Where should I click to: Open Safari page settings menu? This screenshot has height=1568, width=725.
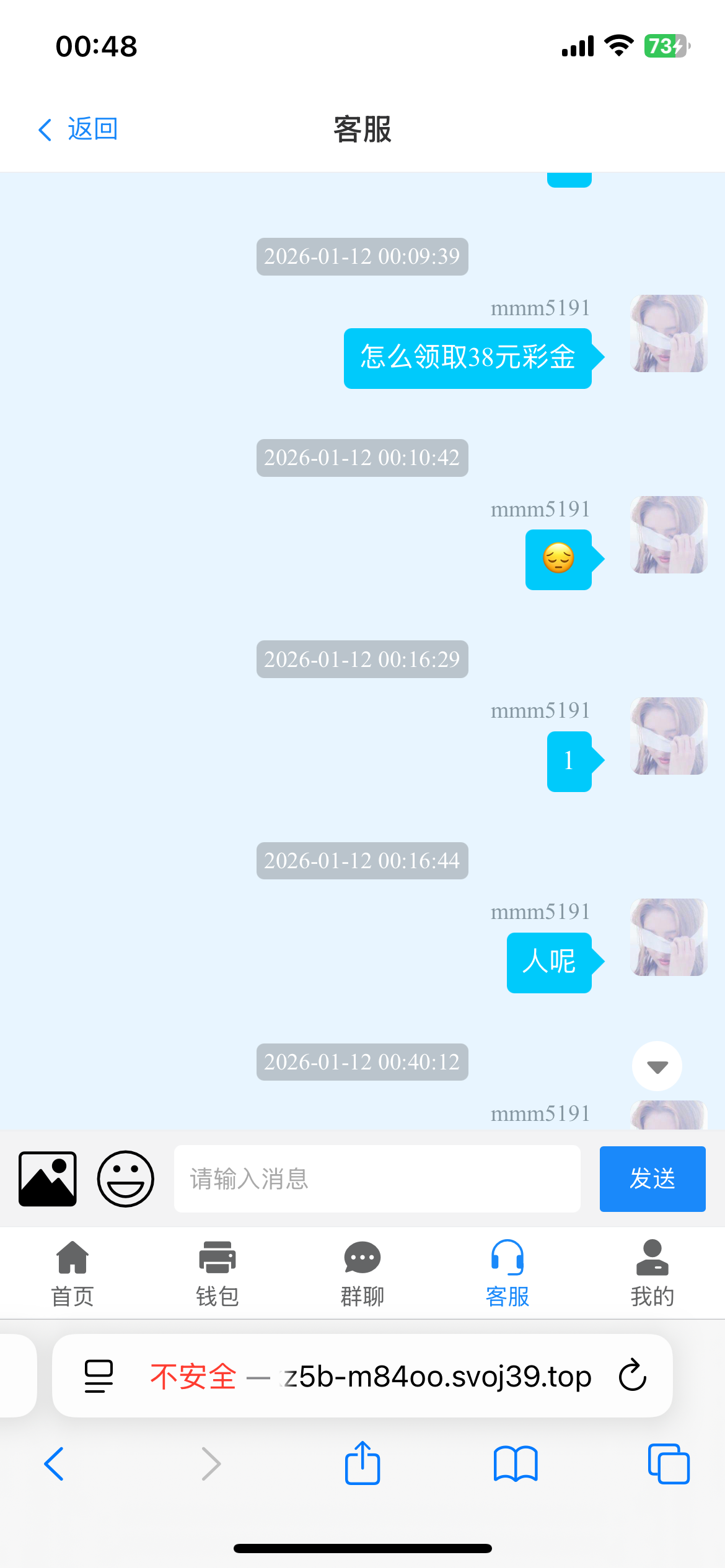99,1376
